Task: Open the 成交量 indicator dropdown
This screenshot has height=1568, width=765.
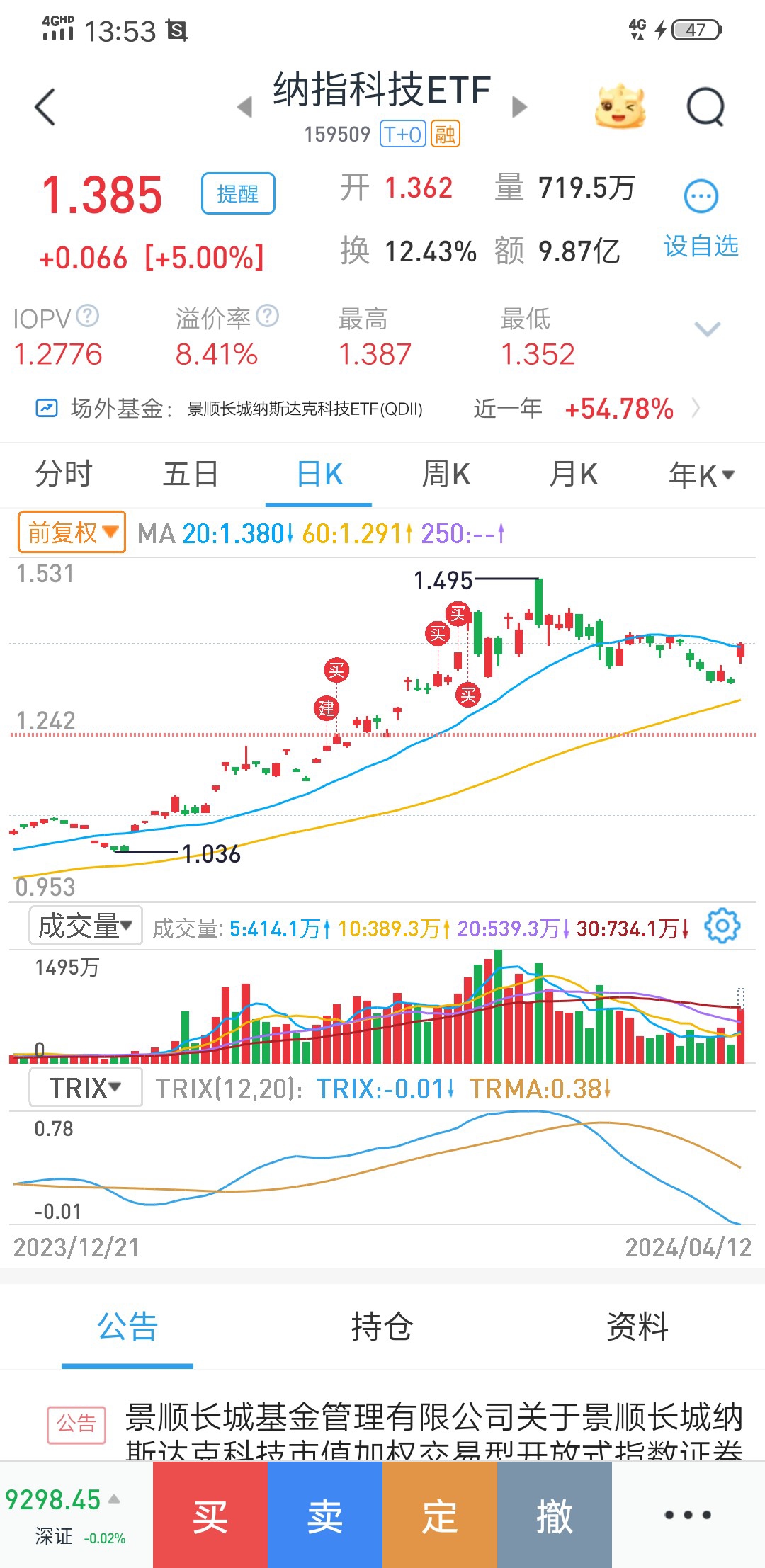Action: [x=85, y=925]
